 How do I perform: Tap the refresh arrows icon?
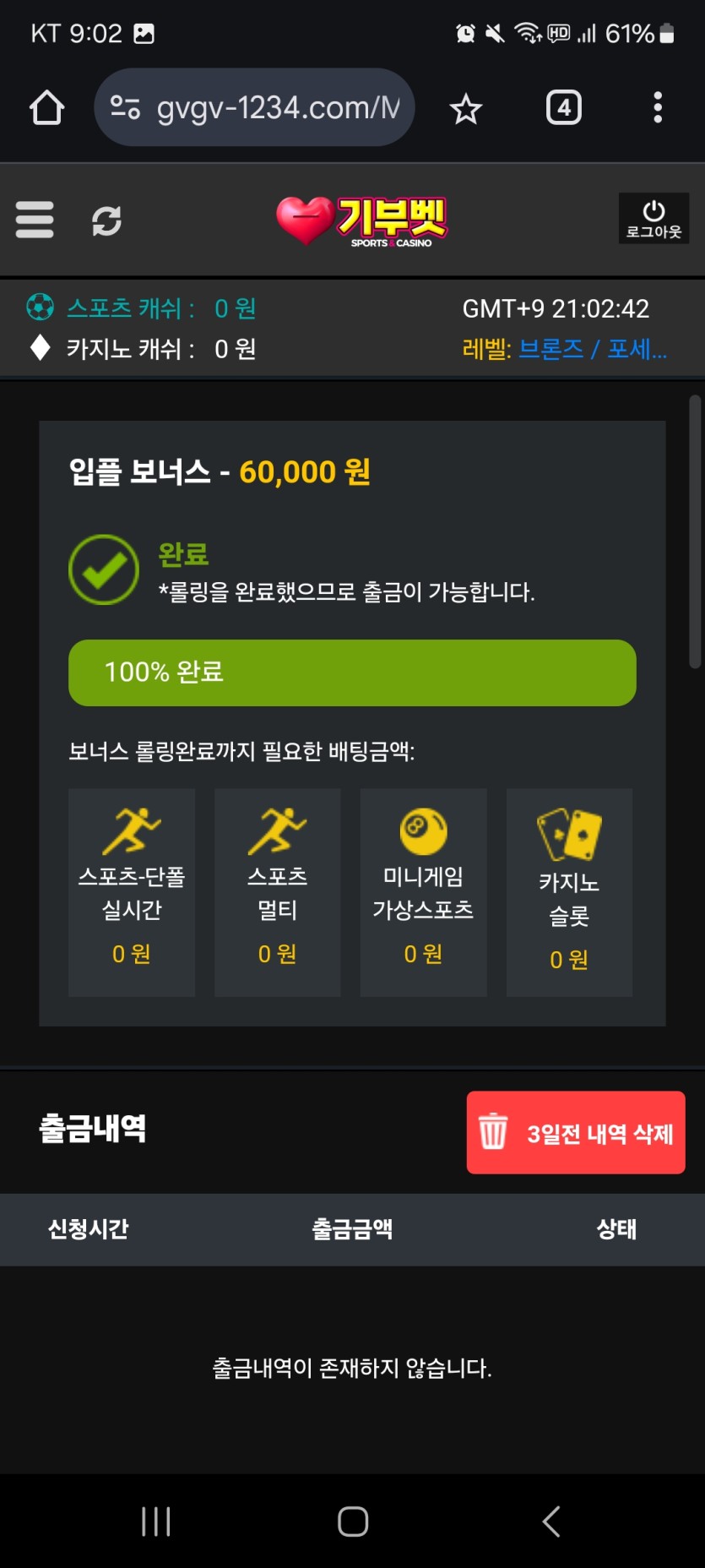pyautogui.click(x=106, y=220)
